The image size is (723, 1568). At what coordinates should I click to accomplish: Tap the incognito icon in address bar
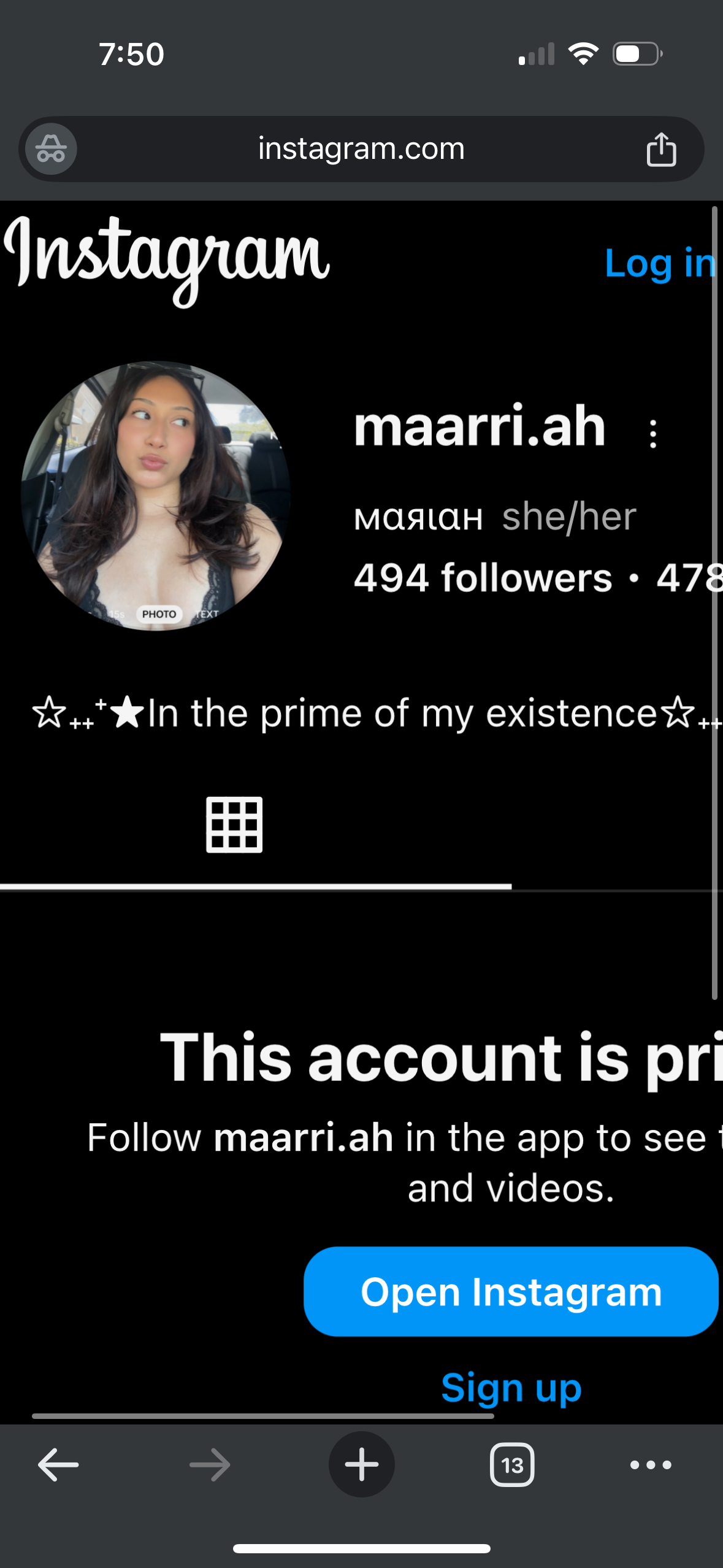[51, 149]
